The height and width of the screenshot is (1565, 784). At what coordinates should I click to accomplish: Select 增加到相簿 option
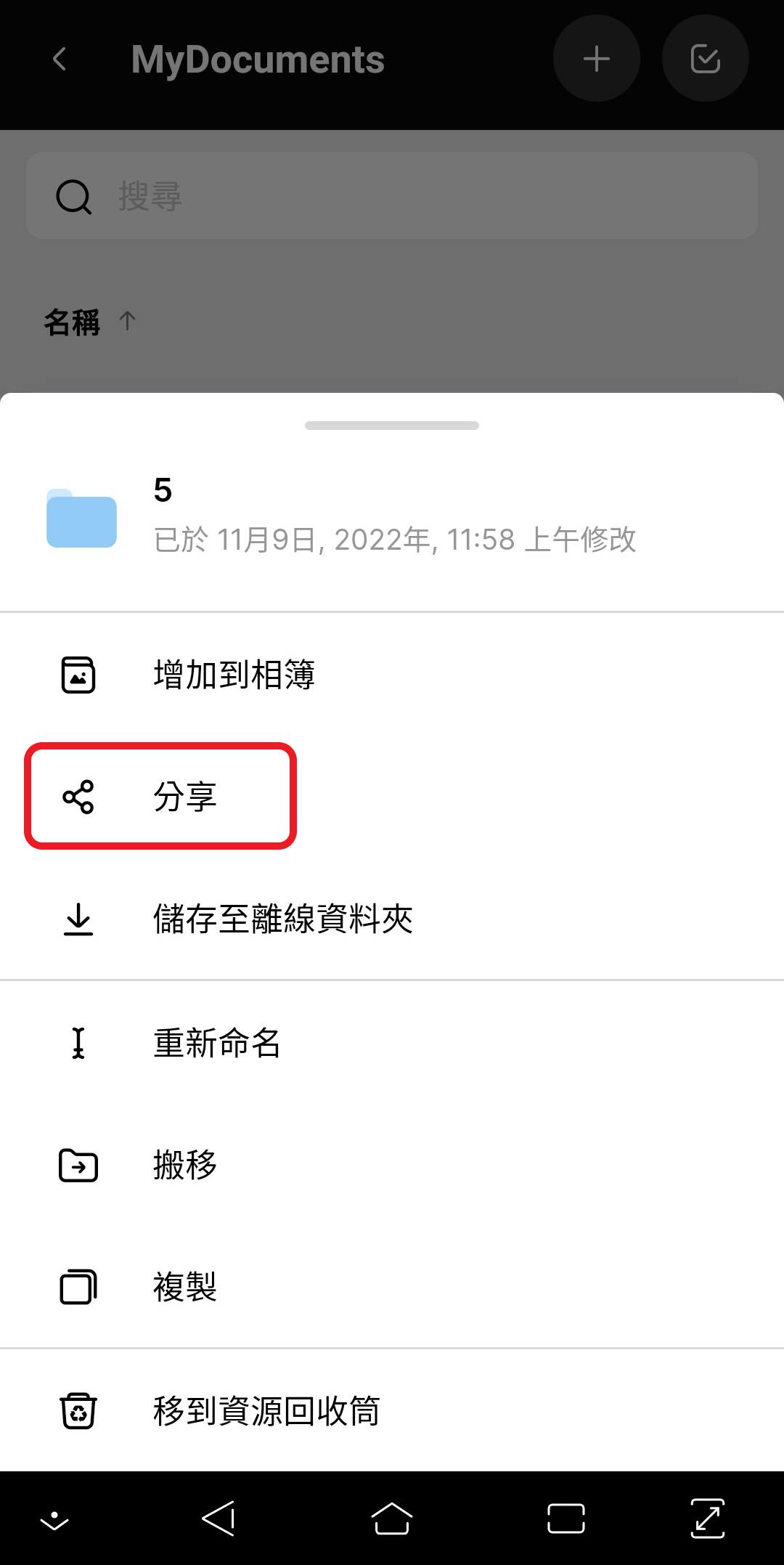tap(234, 675)
